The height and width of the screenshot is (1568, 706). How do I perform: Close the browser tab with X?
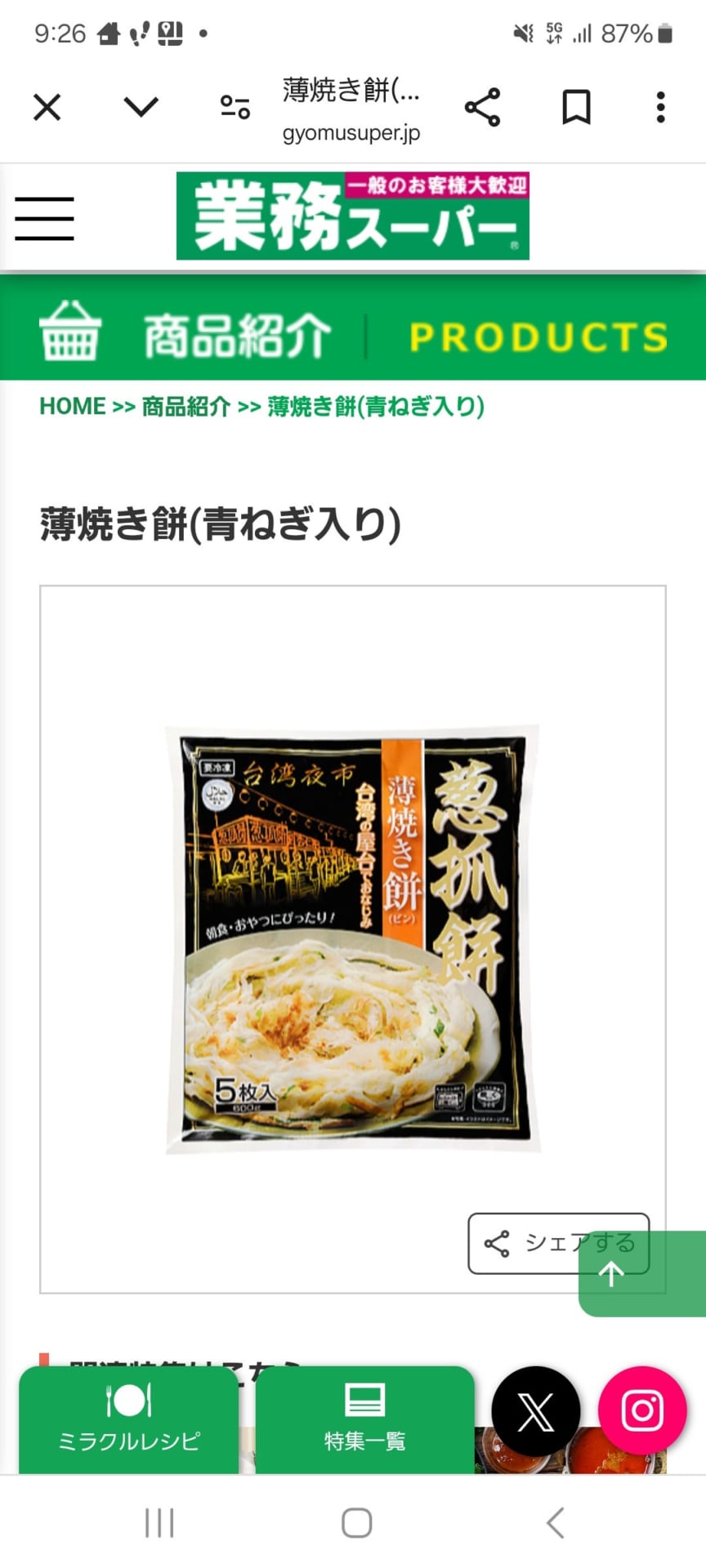[x=47, y=107]
